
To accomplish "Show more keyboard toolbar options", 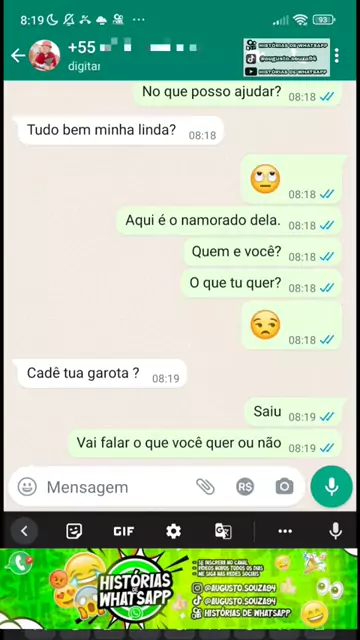I will tap(285, 531).
